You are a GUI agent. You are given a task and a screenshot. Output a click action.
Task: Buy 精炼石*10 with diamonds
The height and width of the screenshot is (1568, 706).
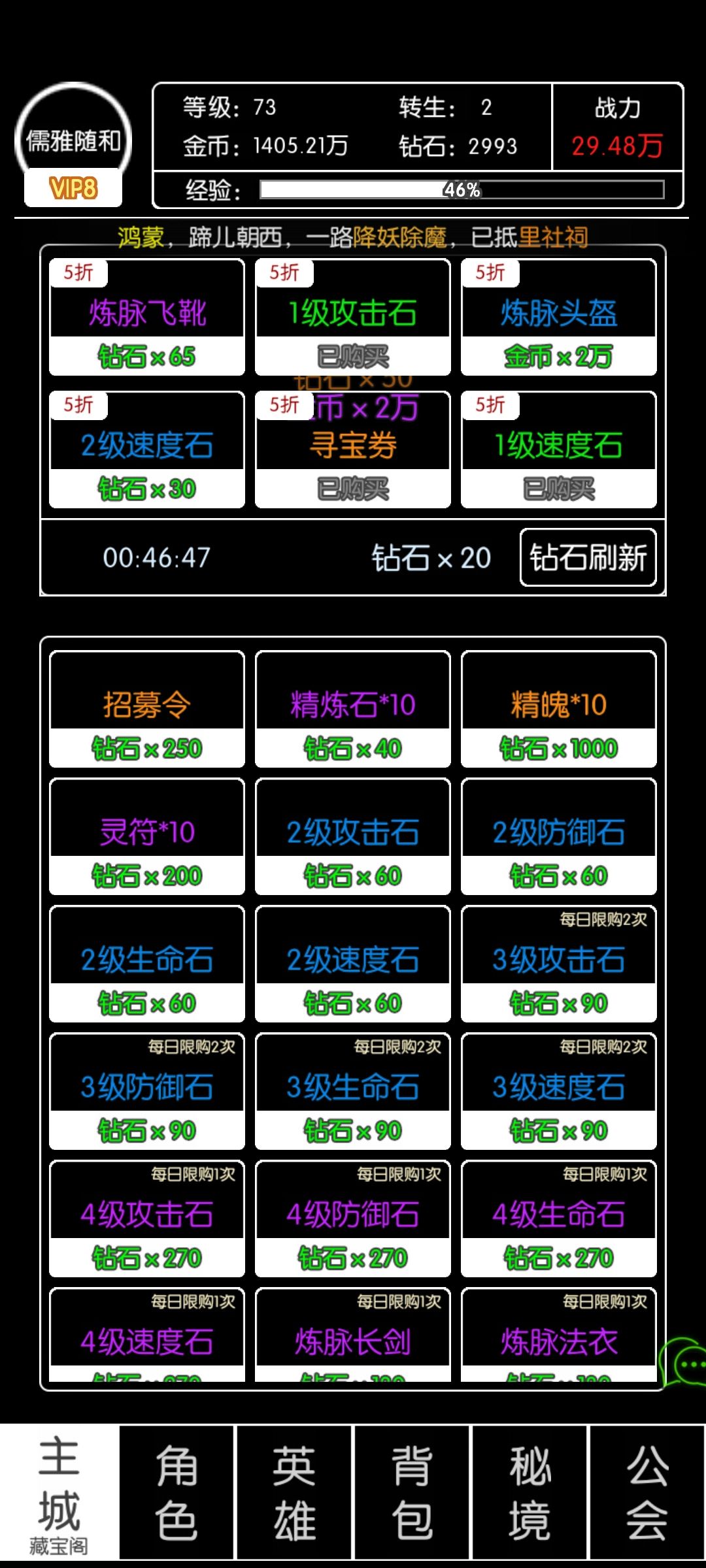coord(353,712)
